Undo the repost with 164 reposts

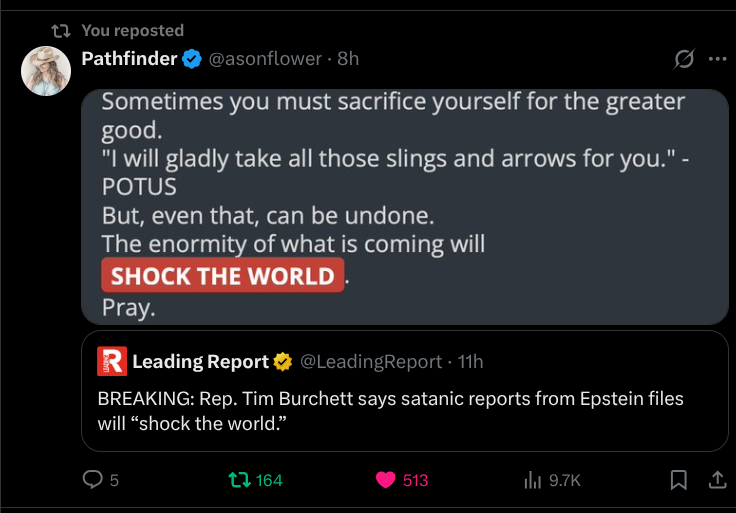coord(240,480)
